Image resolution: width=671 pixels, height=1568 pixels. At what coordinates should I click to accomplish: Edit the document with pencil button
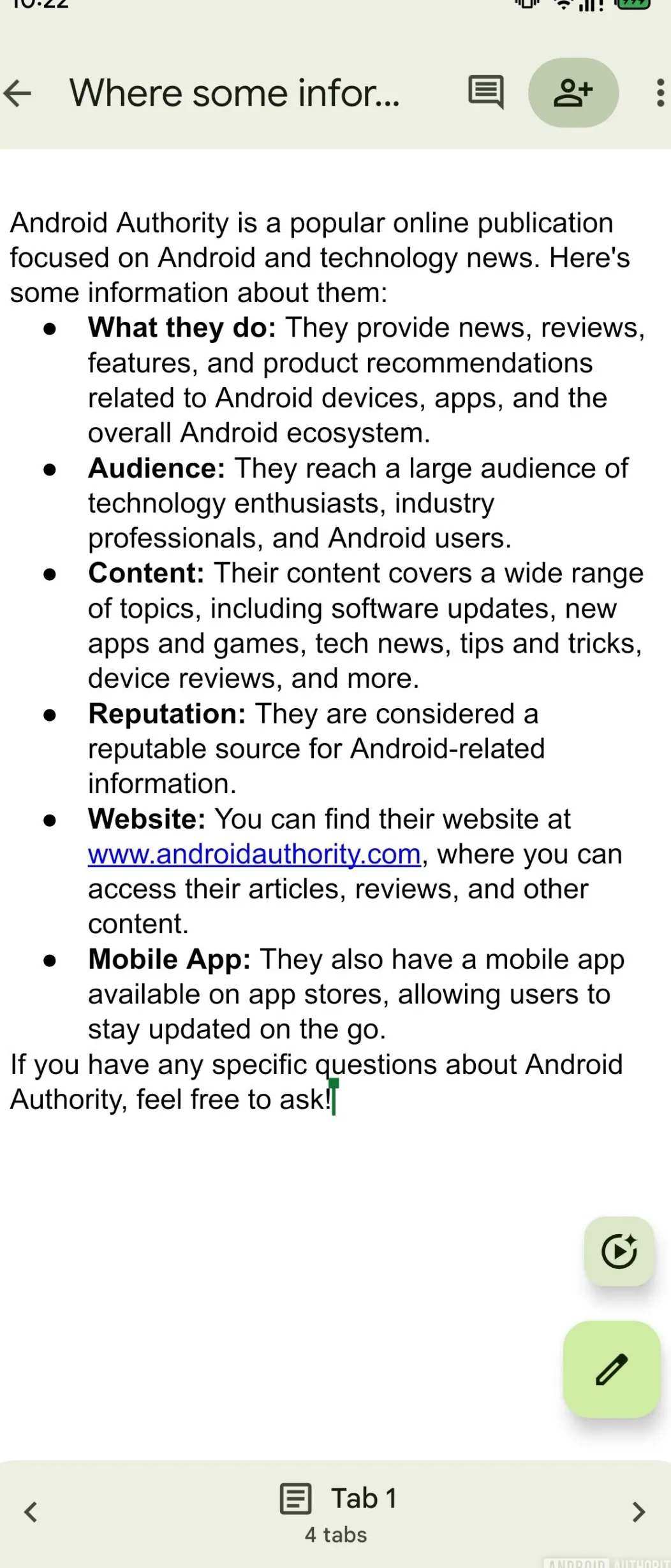611,1369
